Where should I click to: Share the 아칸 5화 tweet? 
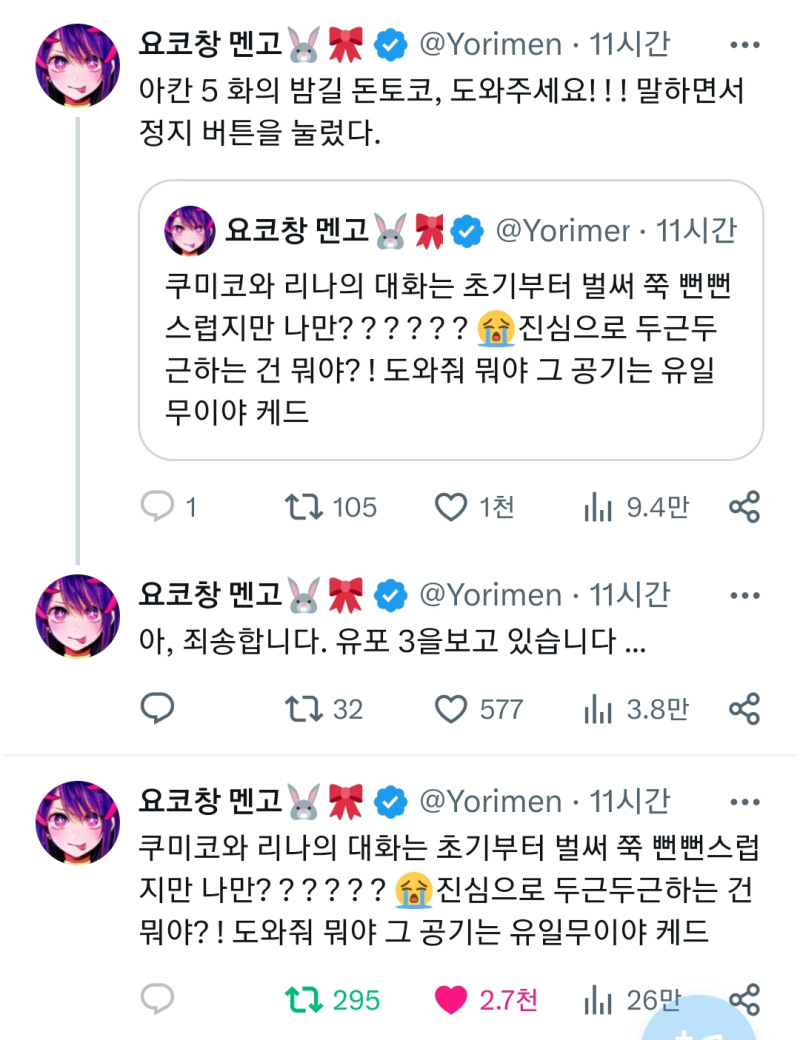745,507
